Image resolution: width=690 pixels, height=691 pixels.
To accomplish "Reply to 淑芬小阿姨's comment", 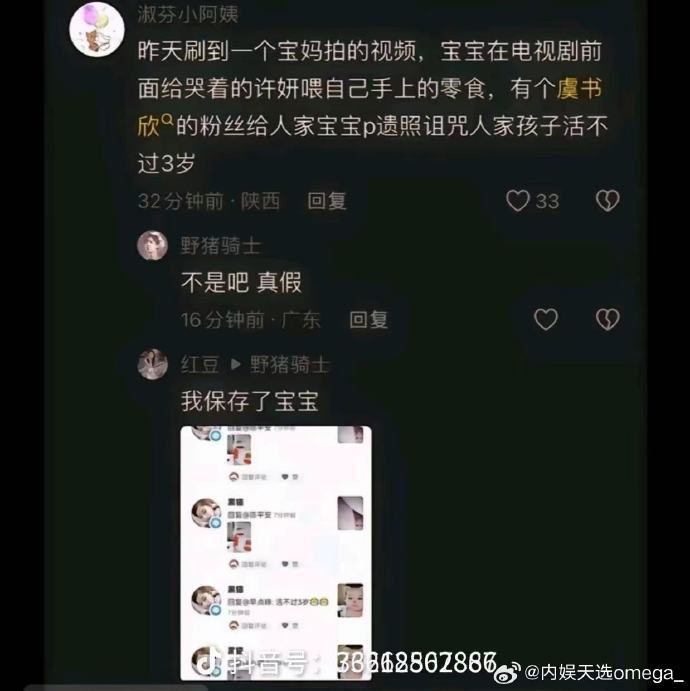I will [326, 201].
